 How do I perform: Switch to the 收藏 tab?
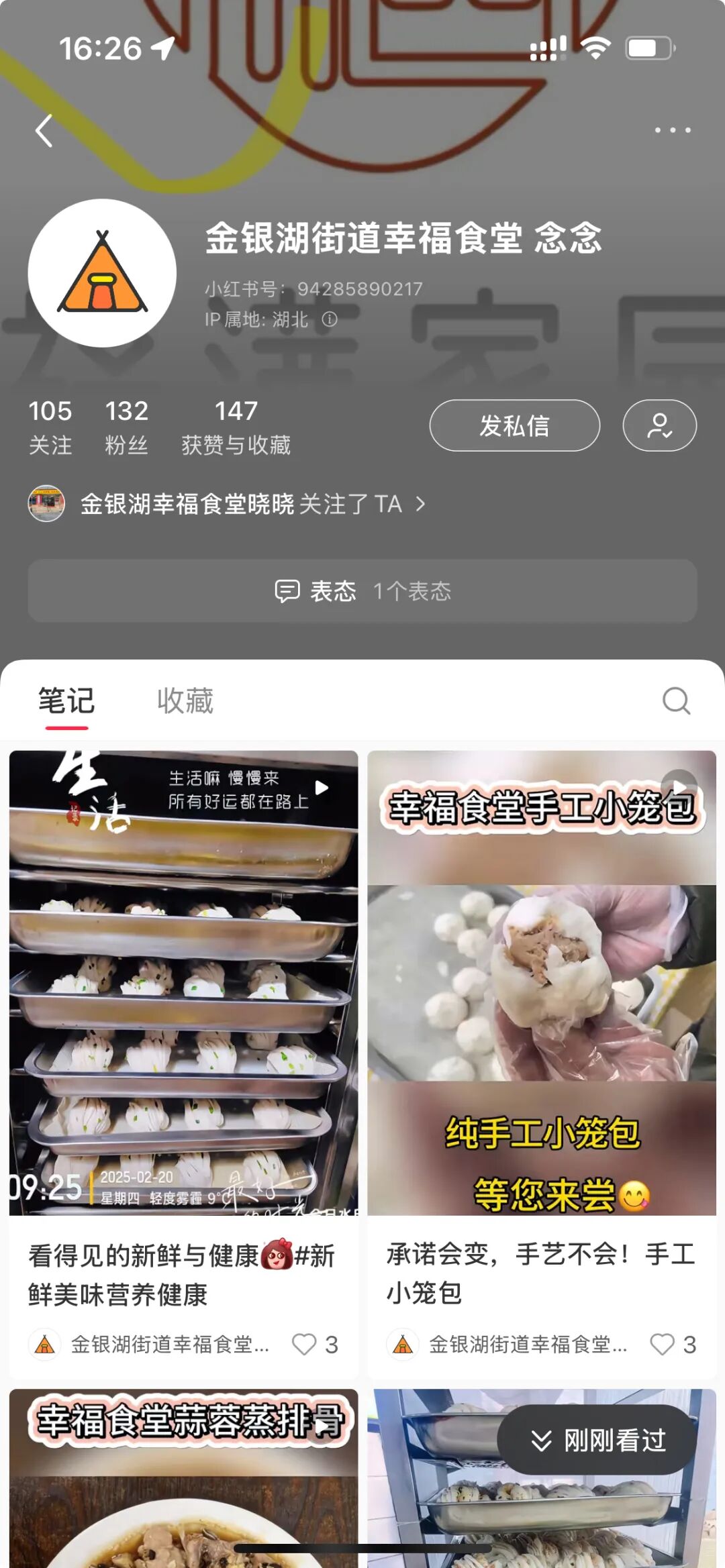[x=185, y=700]
